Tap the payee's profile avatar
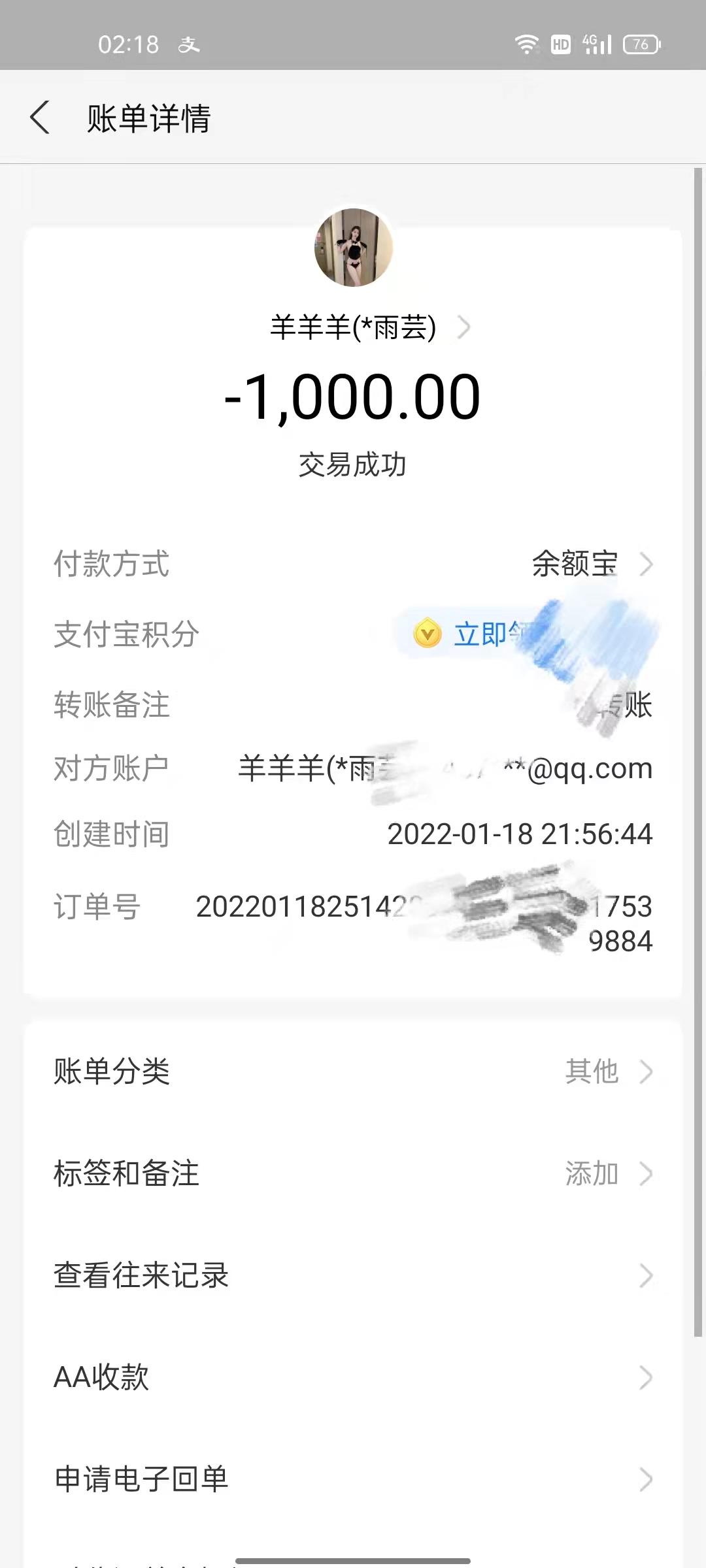The width and height of the screenshot is (706, 1568). click(354, 248)
